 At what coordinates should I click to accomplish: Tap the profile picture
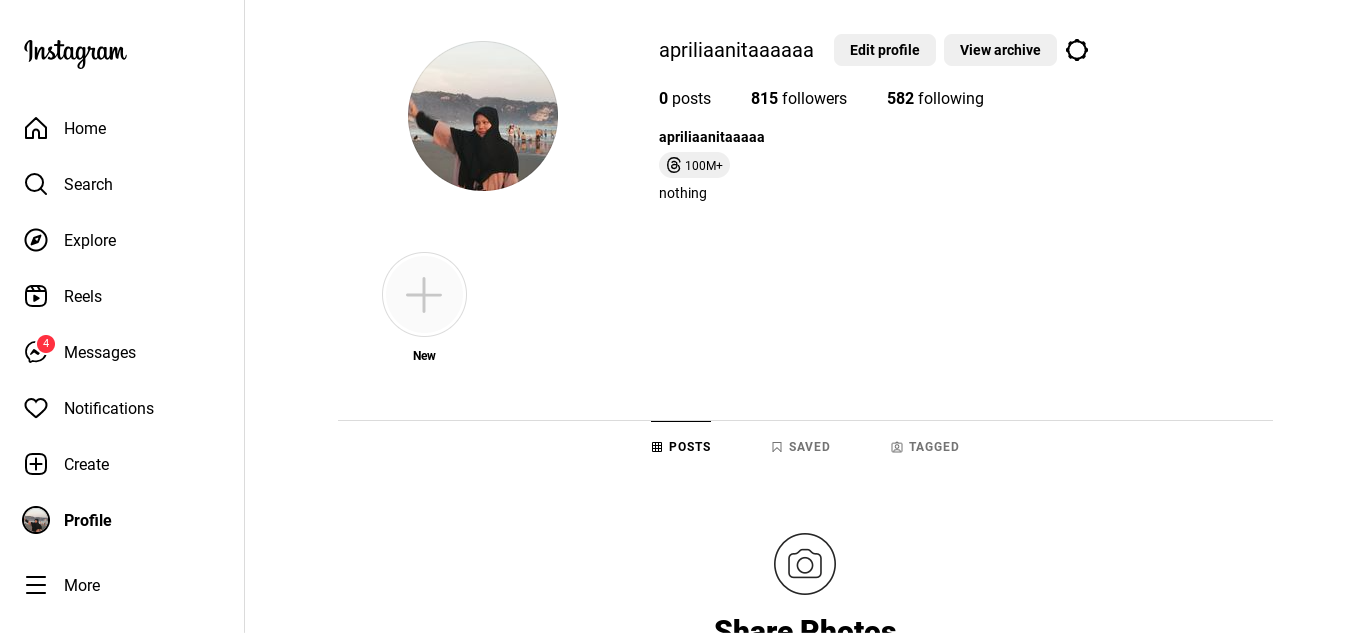tap(483, 116)
